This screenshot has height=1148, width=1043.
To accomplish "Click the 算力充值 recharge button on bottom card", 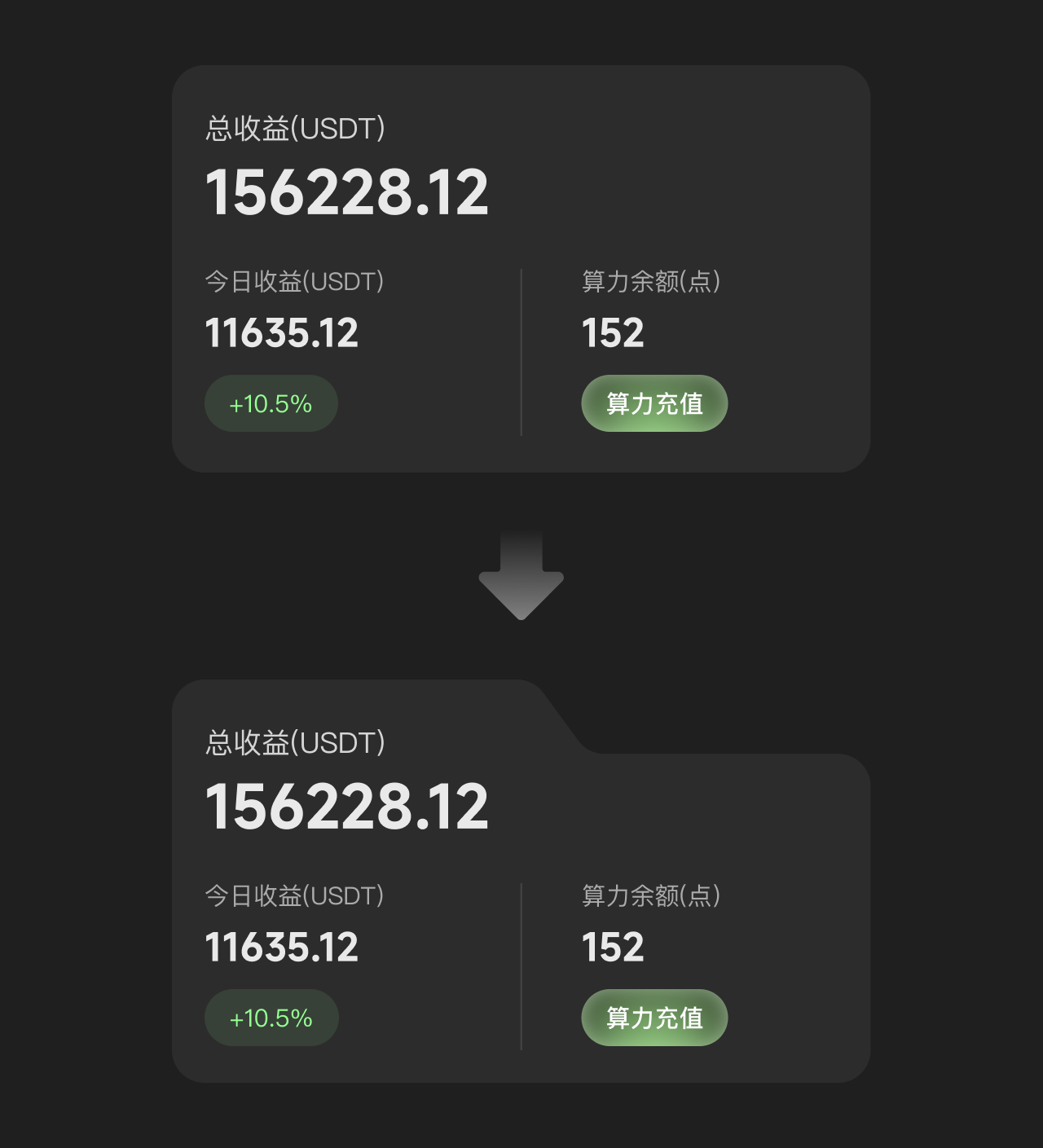I will [654, 1017].
